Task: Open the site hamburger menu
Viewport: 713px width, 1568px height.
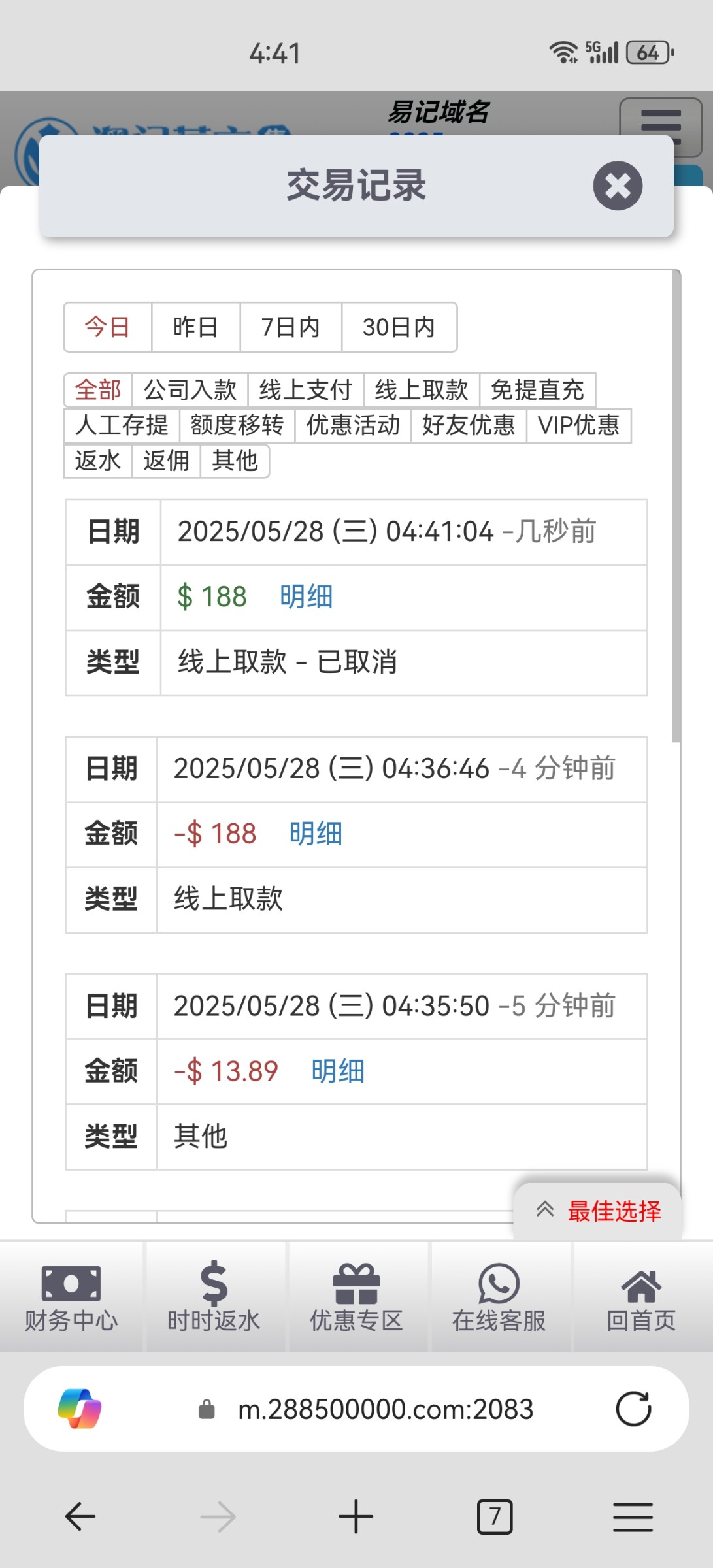Action: pyautogui.click(x=660, y=124)
